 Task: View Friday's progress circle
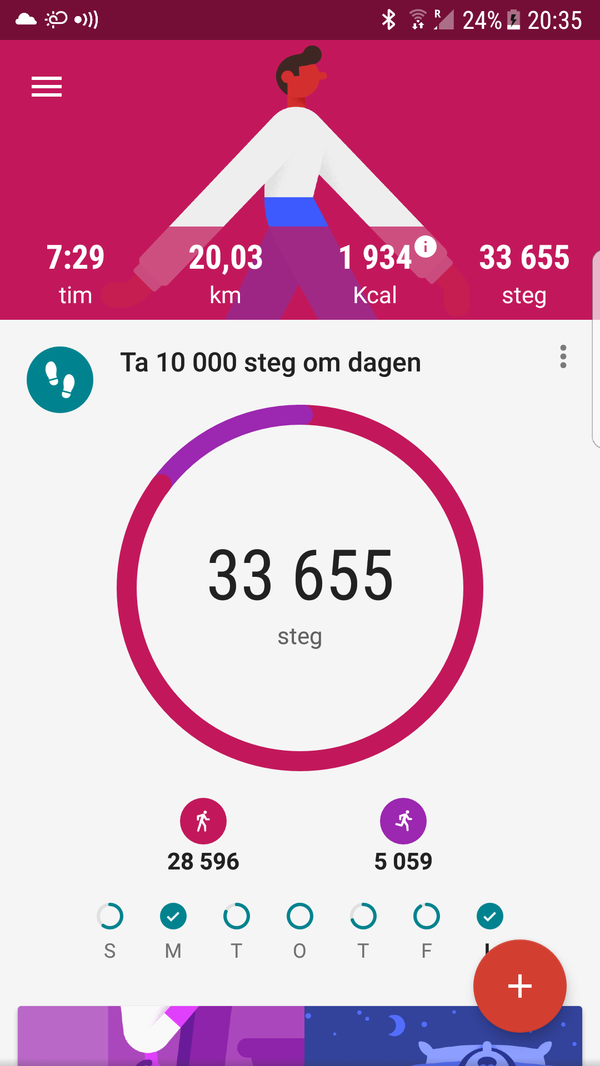point(426,915)
